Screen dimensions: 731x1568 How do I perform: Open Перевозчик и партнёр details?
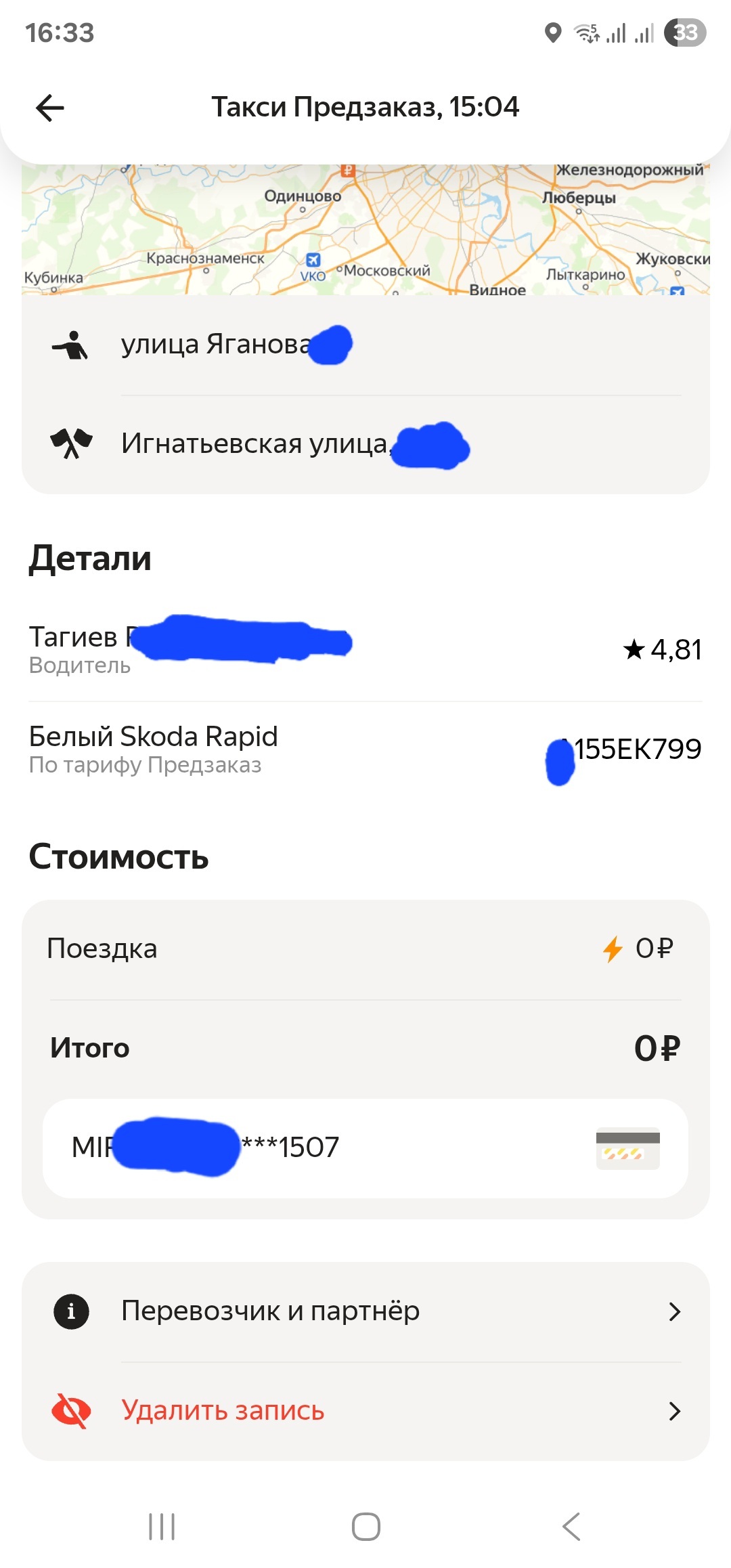coord(365,1311)
